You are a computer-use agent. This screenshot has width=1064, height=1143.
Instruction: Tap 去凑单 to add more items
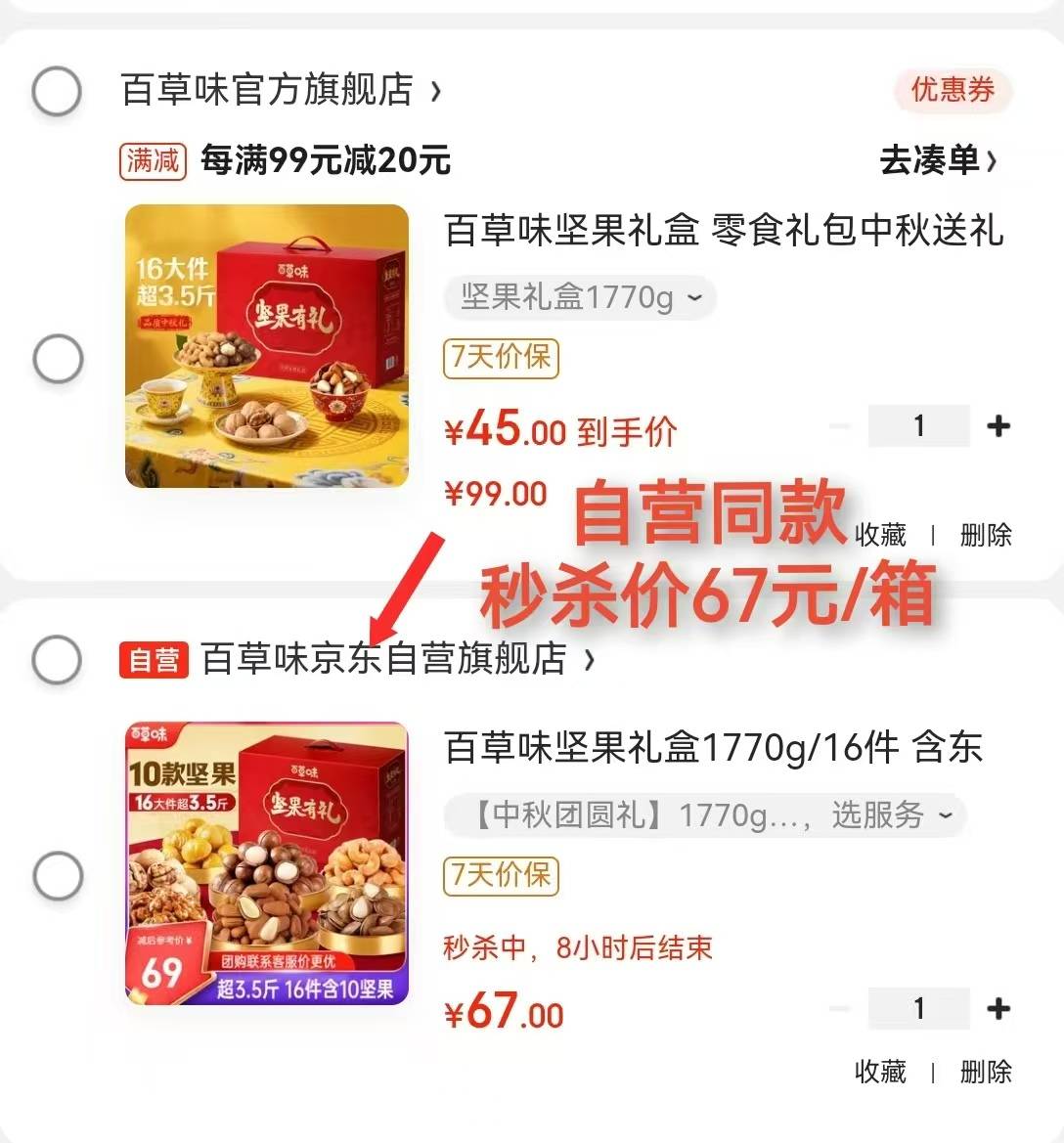[x=937, y=159]
